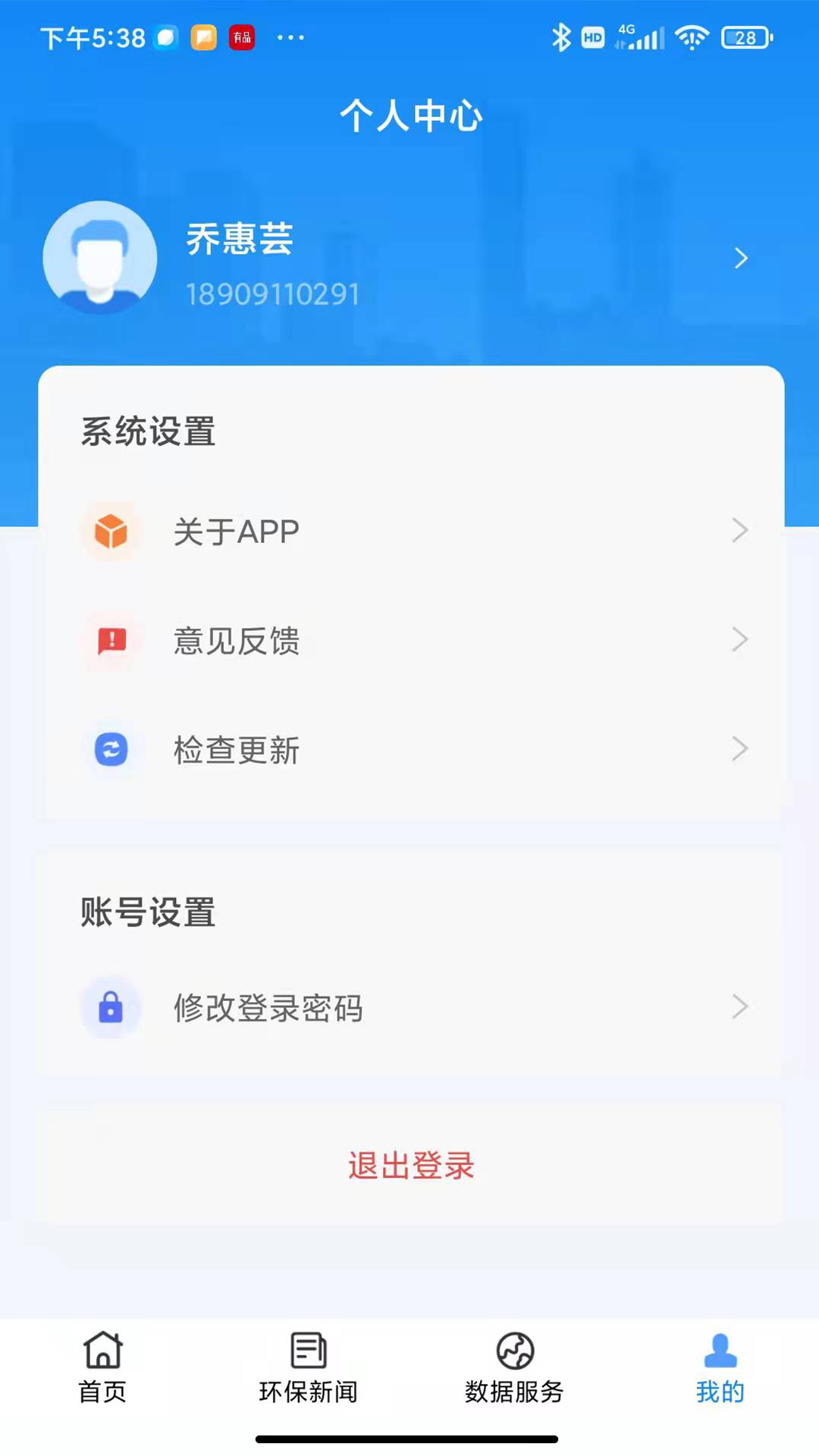Open the 关于APP orange cube icon
This screenshot has height=1456, width=819.
pos(111,531)
